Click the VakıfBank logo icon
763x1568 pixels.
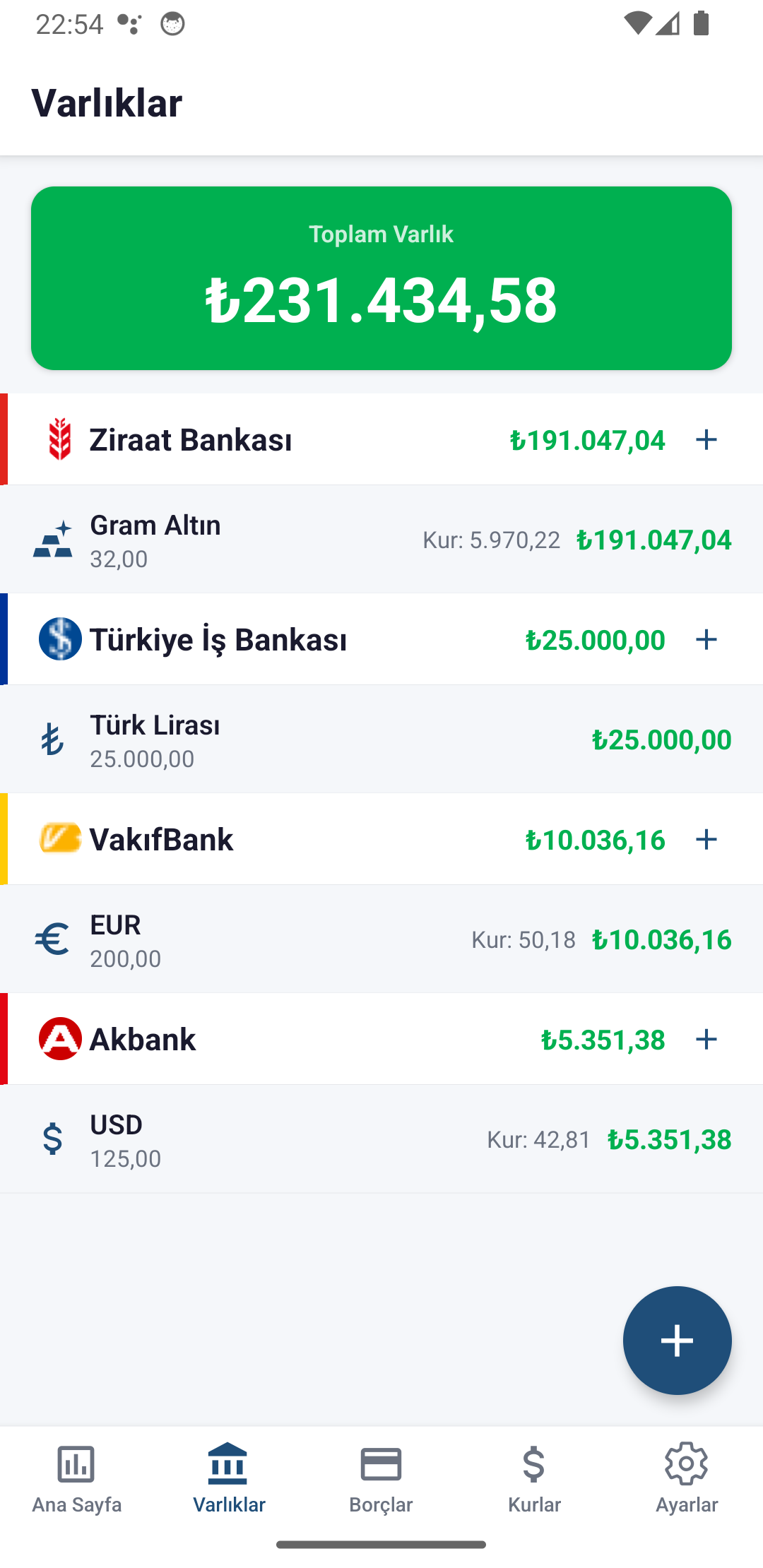click(x=59, y=839)
